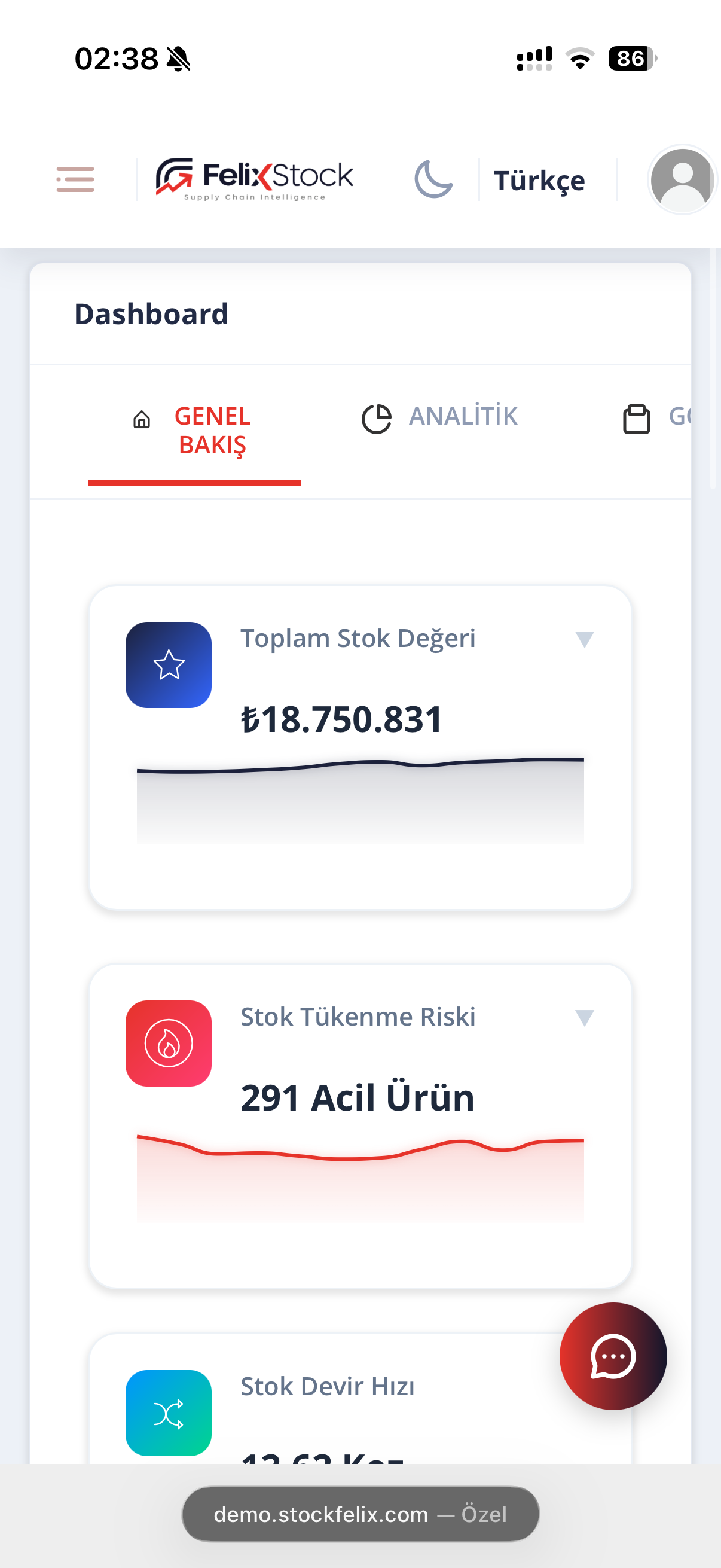Tap the FelixStock logo to go home
The image size is (721, 1568).
tap(254, 179)
